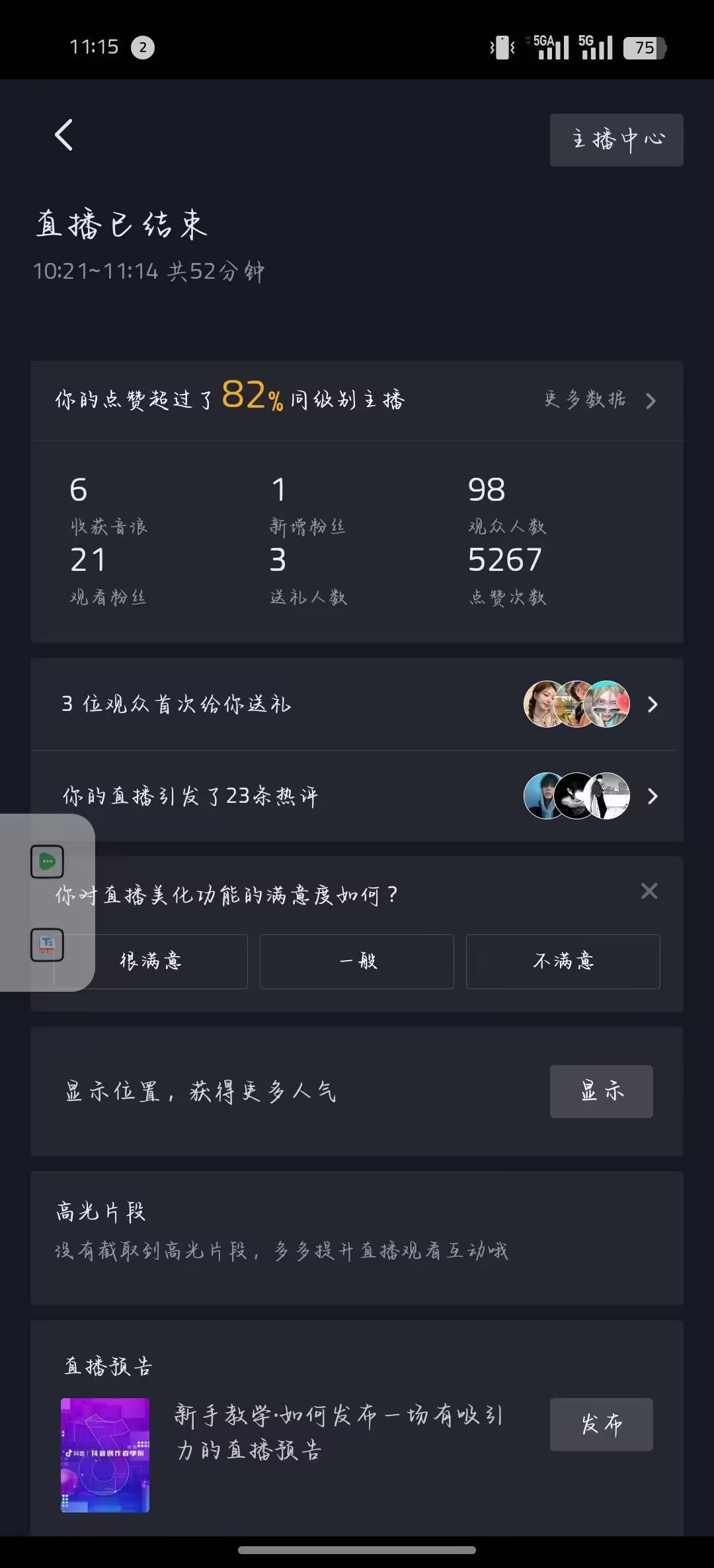Open the 主播中心 button
This screenshot has height=1568, width=714.
click(616, 140)
